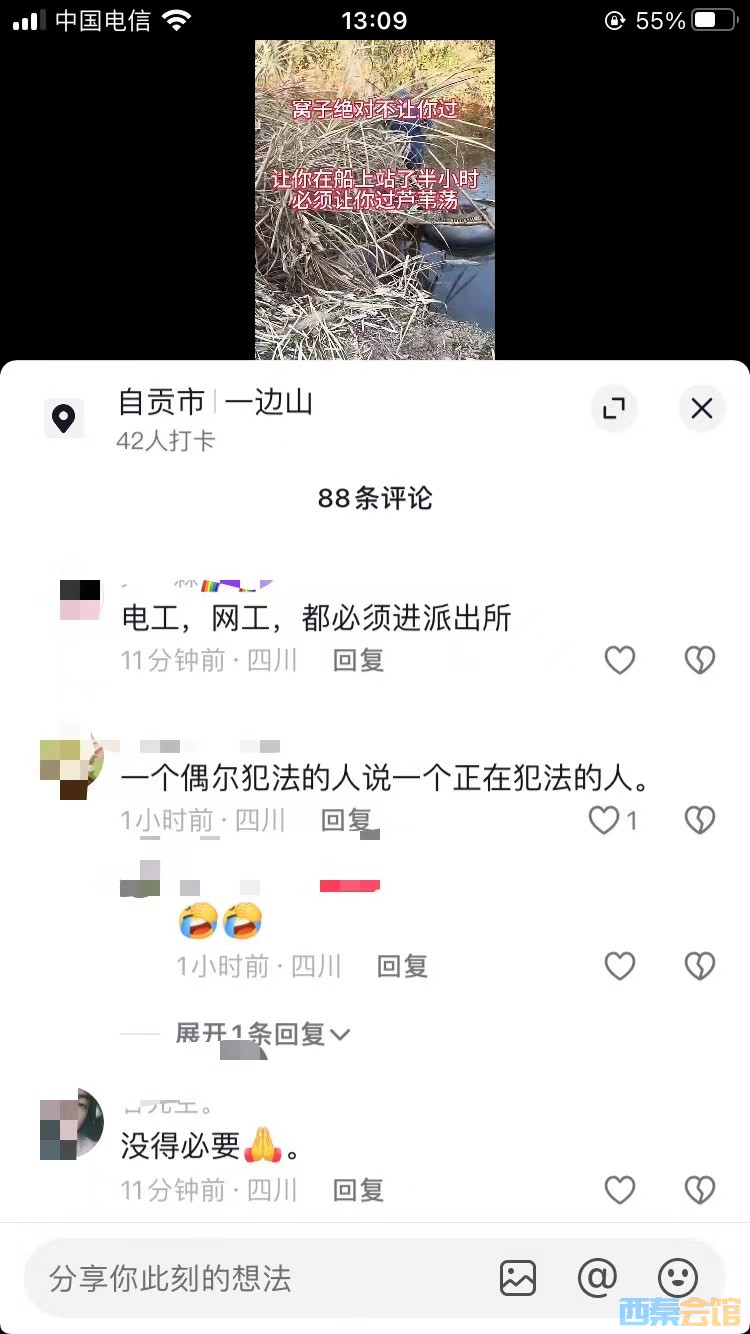Open the photo picker icon in comment bar
Screen dimensions: 750x1334
[518, 1278]
